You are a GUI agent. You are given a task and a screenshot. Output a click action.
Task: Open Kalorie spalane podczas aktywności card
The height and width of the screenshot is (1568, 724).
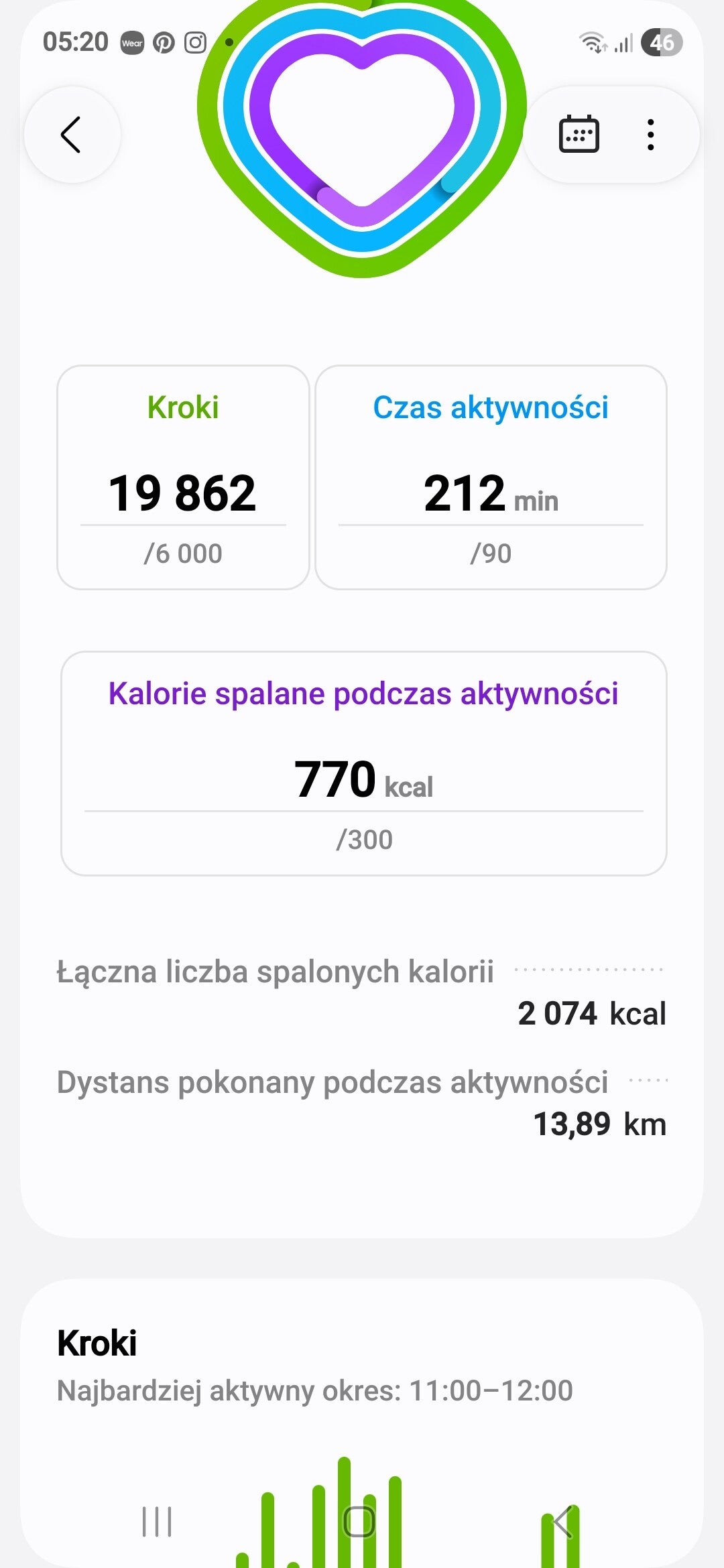pyautogui.click(x=364, y=763)
